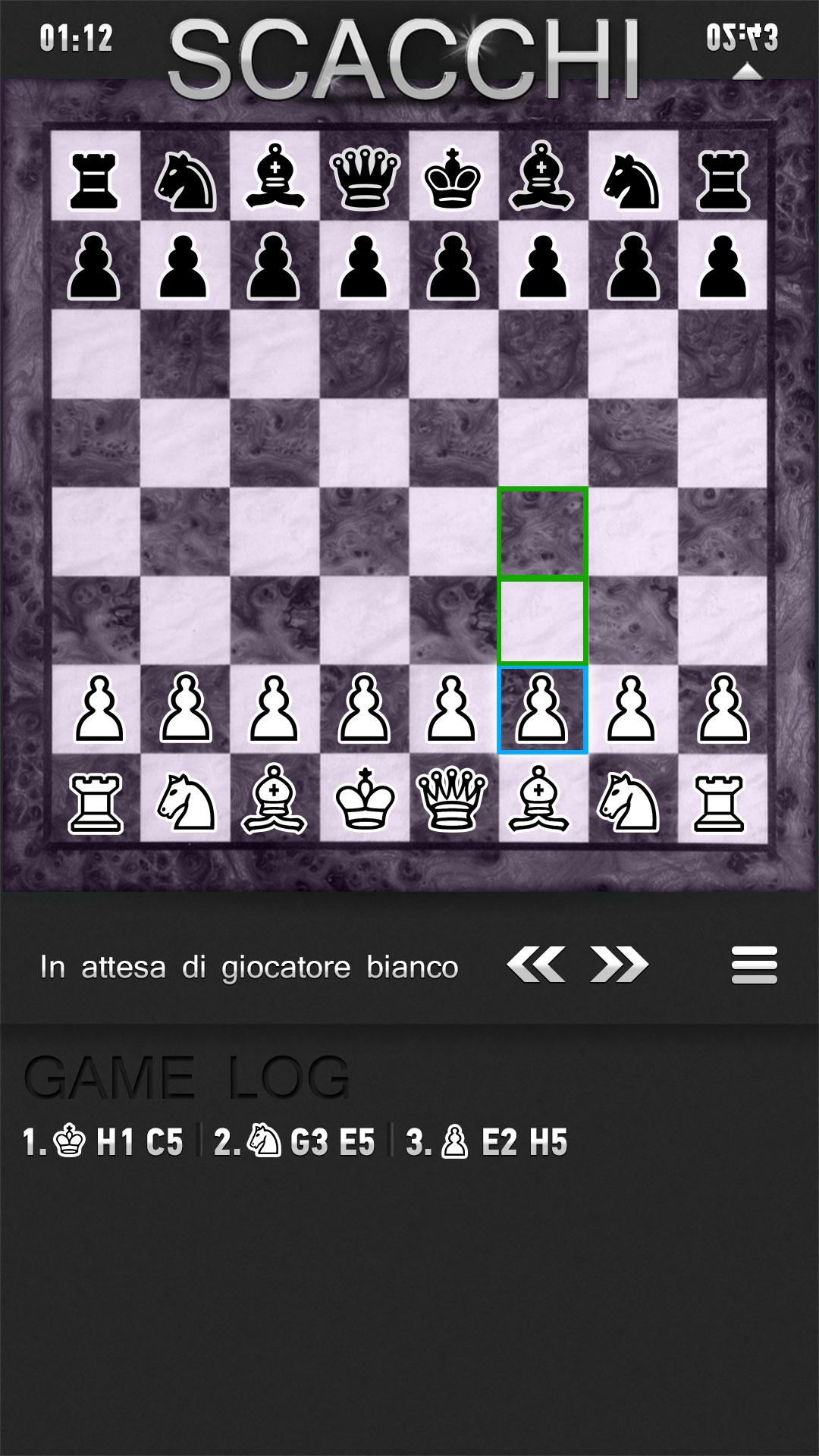Screen dimensions: 819x1456
Task: Move selected pawn to lower green square
Action: [x=542, y=621]
